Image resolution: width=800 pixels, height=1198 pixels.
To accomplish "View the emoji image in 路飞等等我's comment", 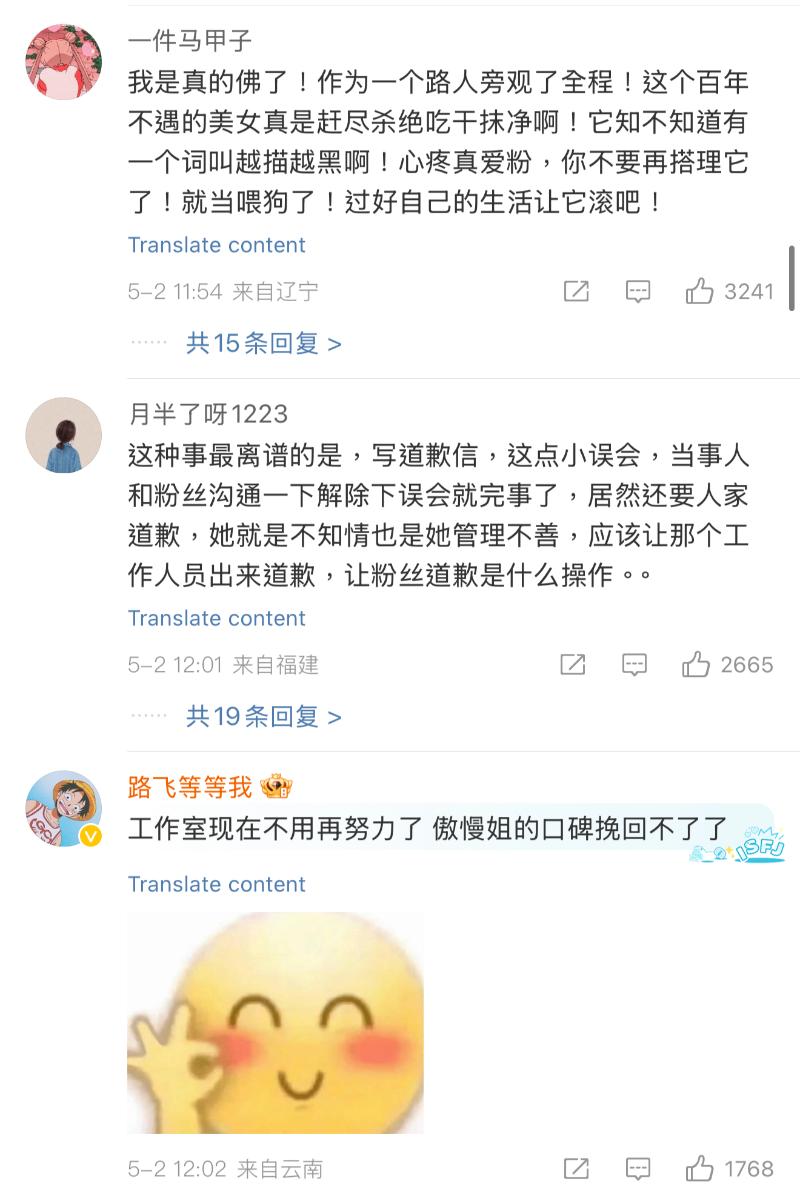I will (x=275, y=1022).
